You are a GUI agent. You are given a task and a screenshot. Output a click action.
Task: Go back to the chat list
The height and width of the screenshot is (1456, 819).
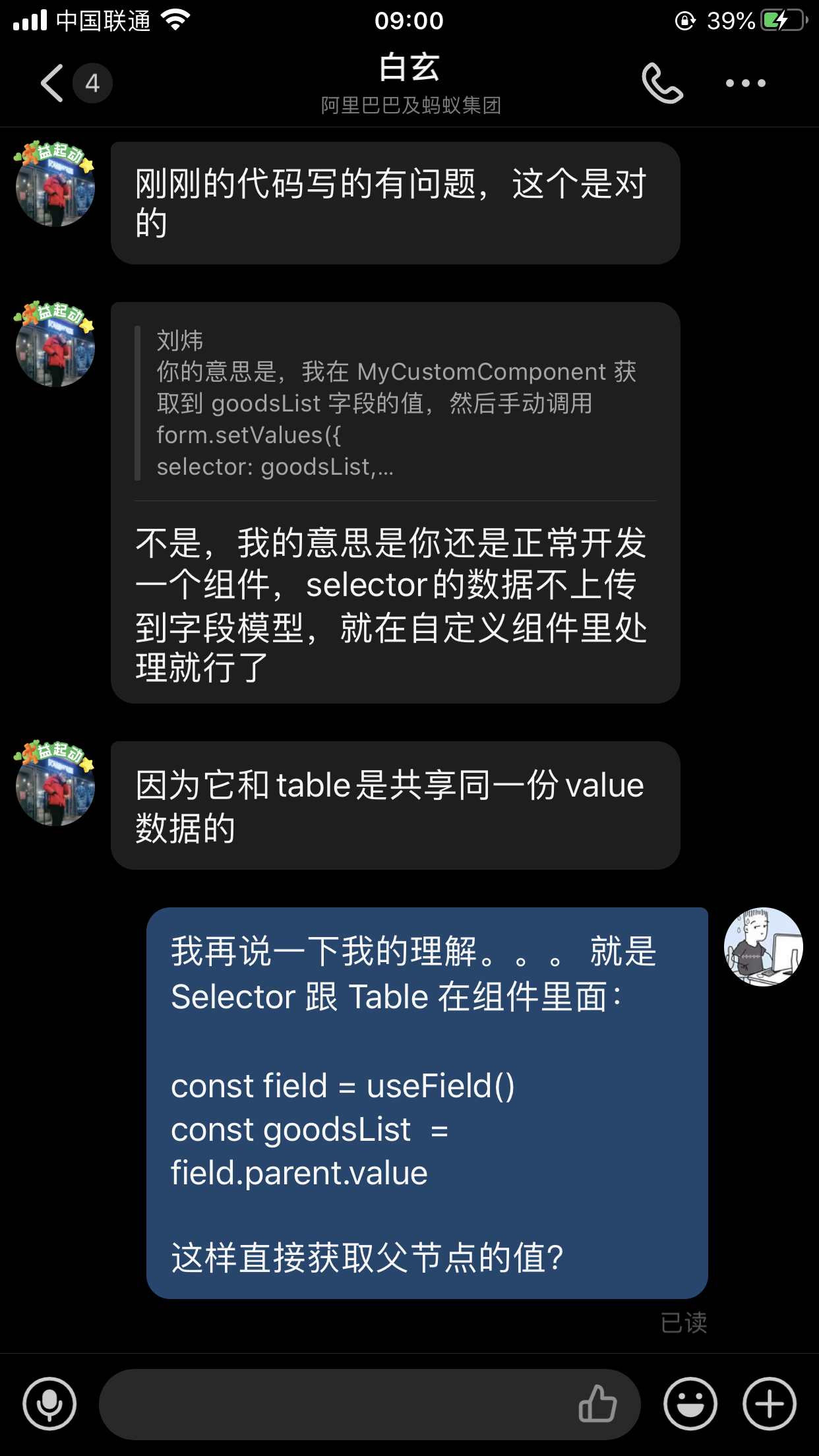pyautogui.click(x=53, y=83)
